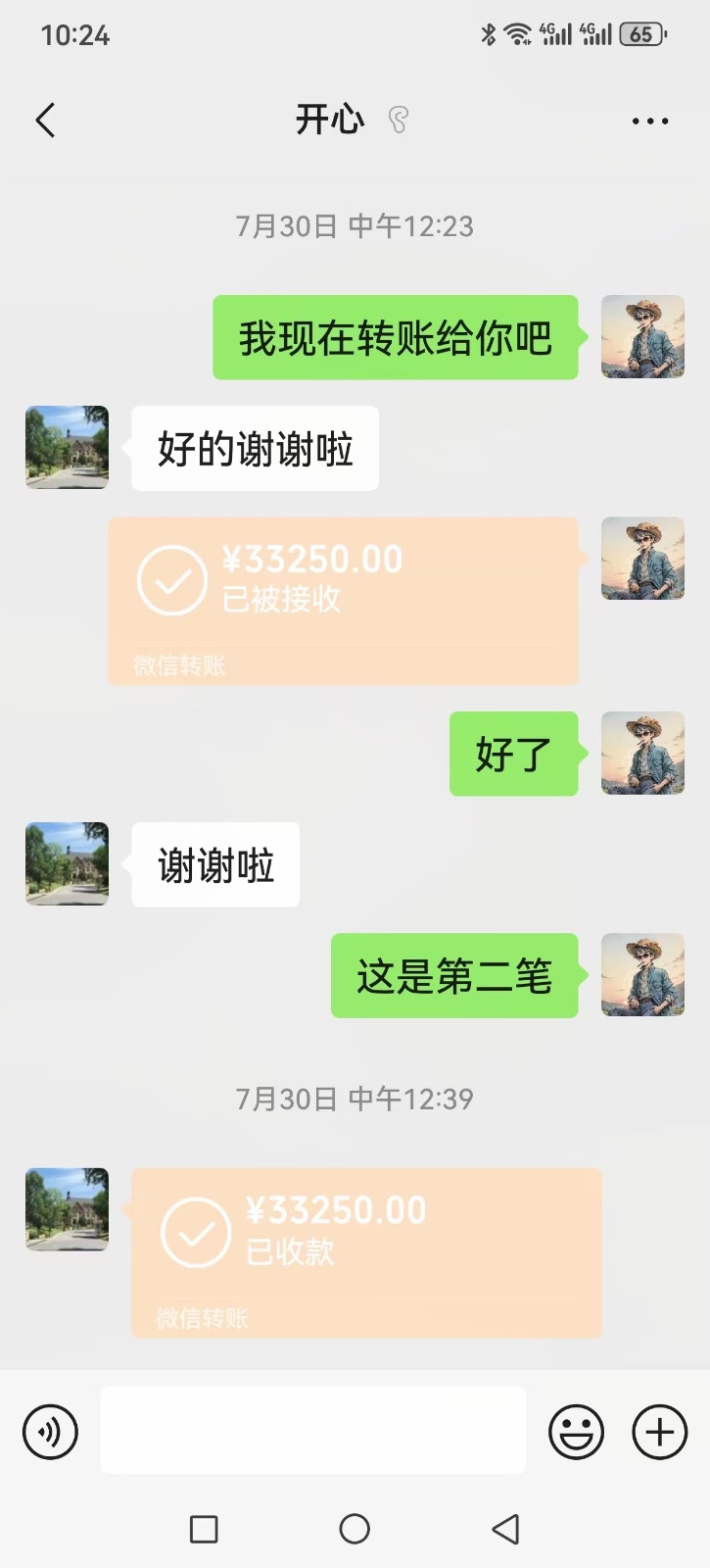Screen dimensions: 710x1568
Task: Go back from the 开心 chat
Action: pyautogui.click(x=45, y=121)
